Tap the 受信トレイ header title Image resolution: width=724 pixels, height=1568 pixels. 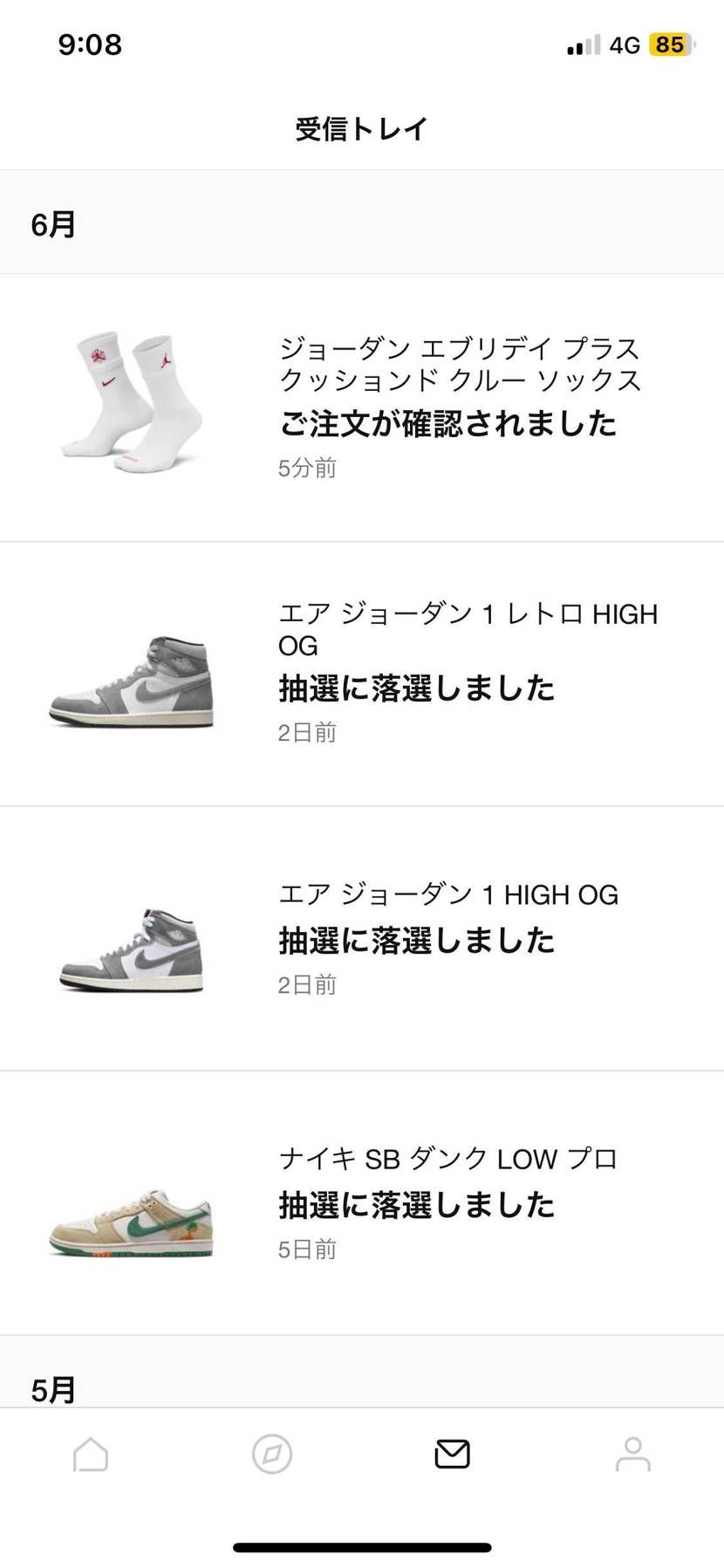pos(361,127)
